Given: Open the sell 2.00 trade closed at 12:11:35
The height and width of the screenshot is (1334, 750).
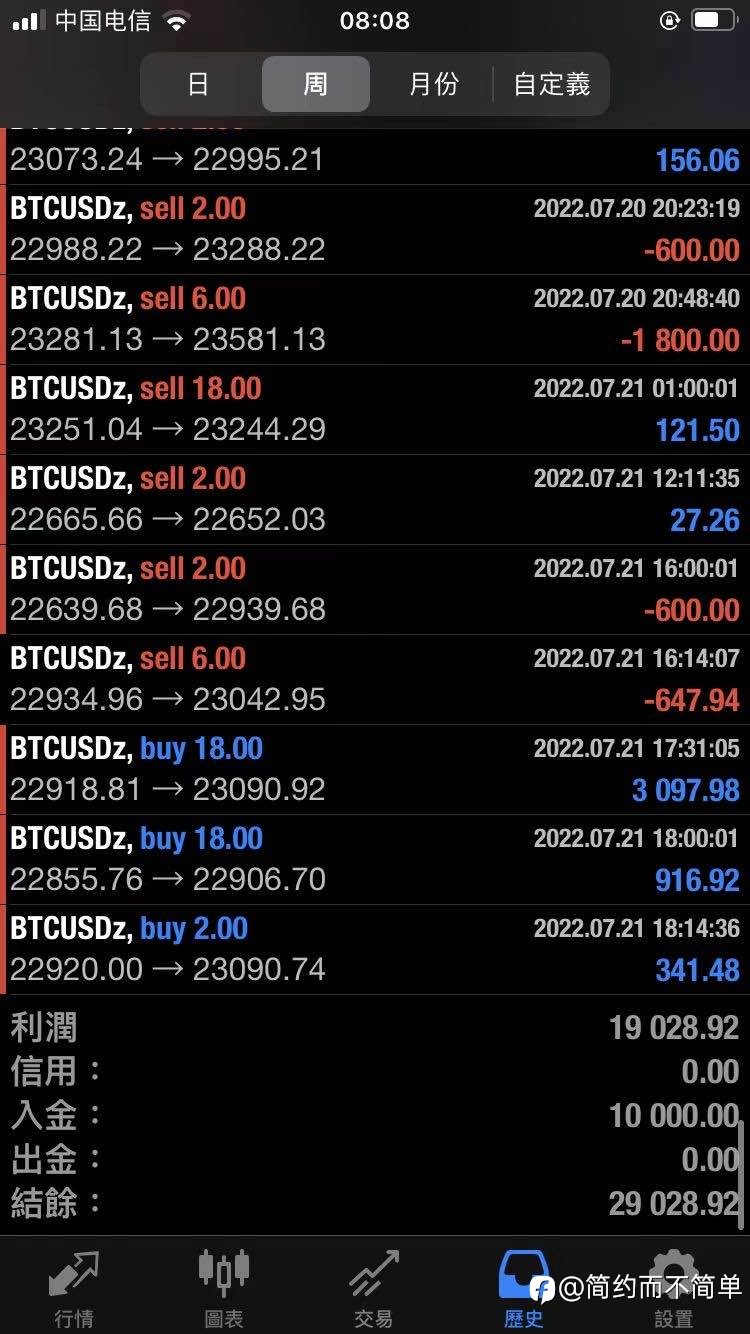Looking at the screenshot, I should (375, 499).
